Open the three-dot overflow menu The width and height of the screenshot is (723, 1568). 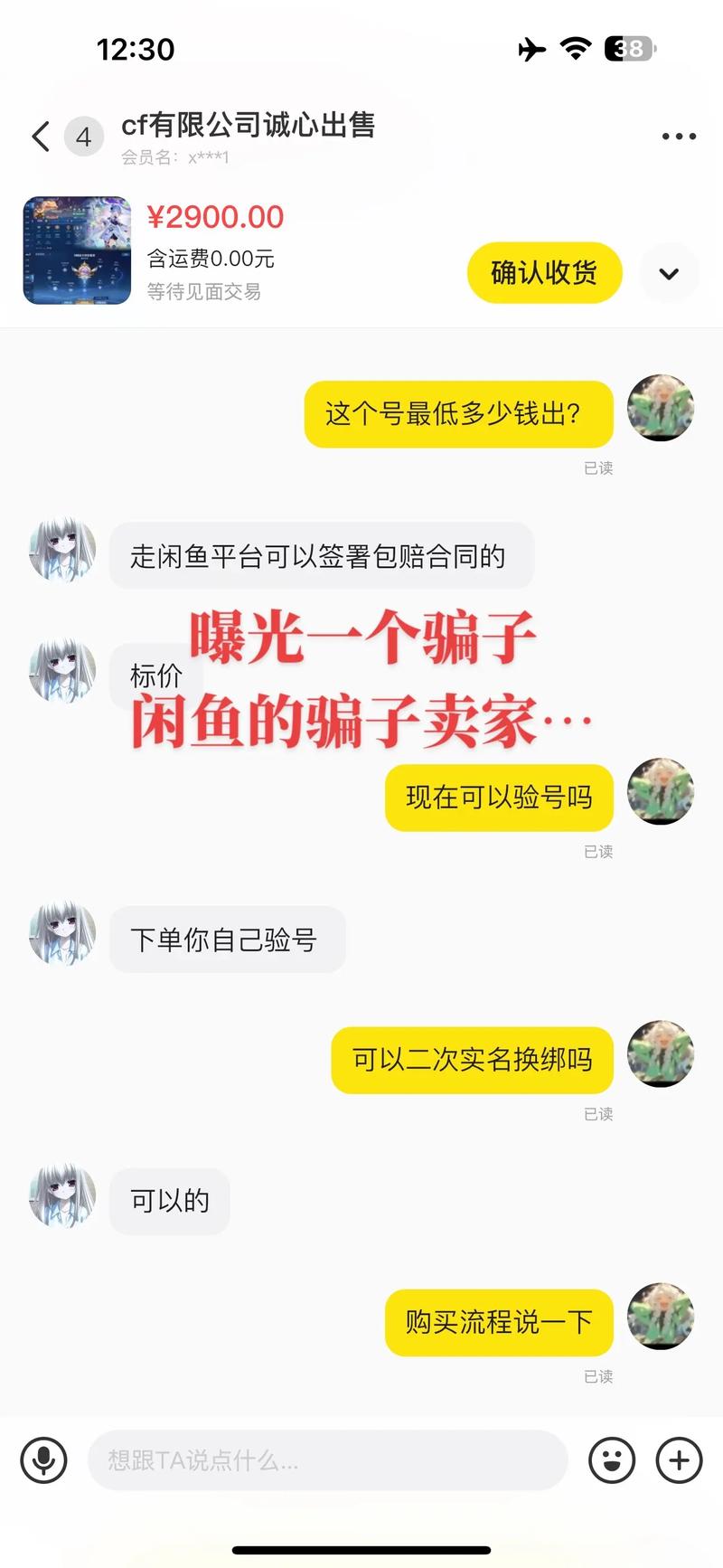679,137
